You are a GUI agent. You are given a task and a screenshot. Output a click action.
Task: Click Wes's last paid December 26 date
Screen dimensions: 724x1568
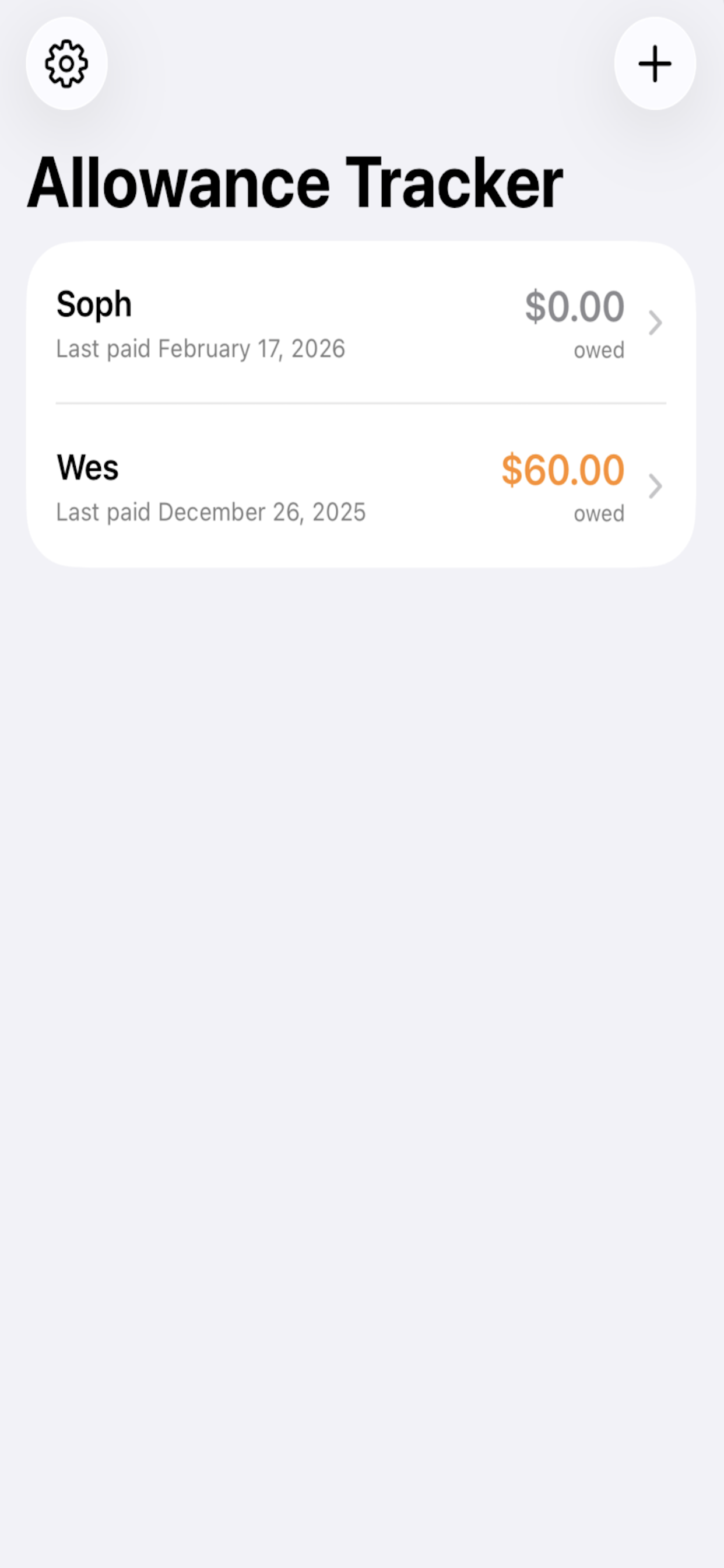(x=210, y=512)
